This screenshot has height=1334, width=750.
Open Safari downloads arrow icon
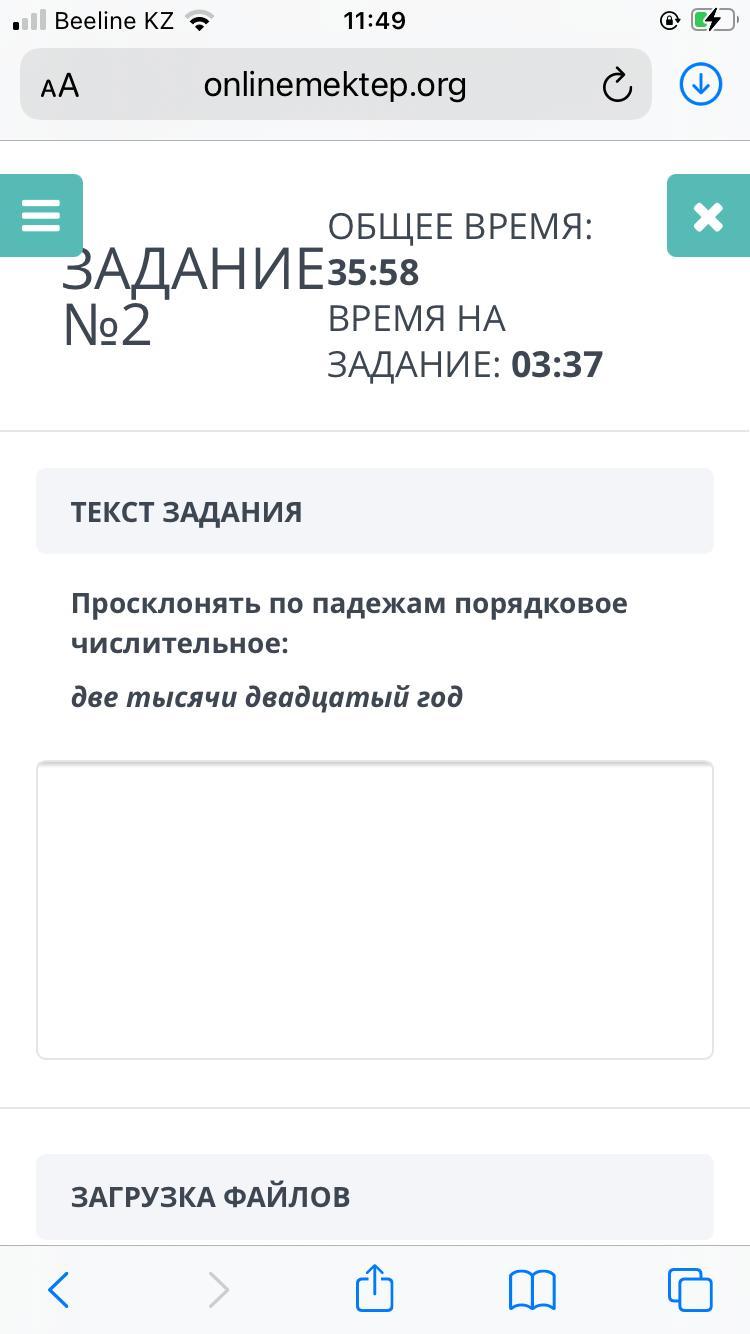coord(701,85)
